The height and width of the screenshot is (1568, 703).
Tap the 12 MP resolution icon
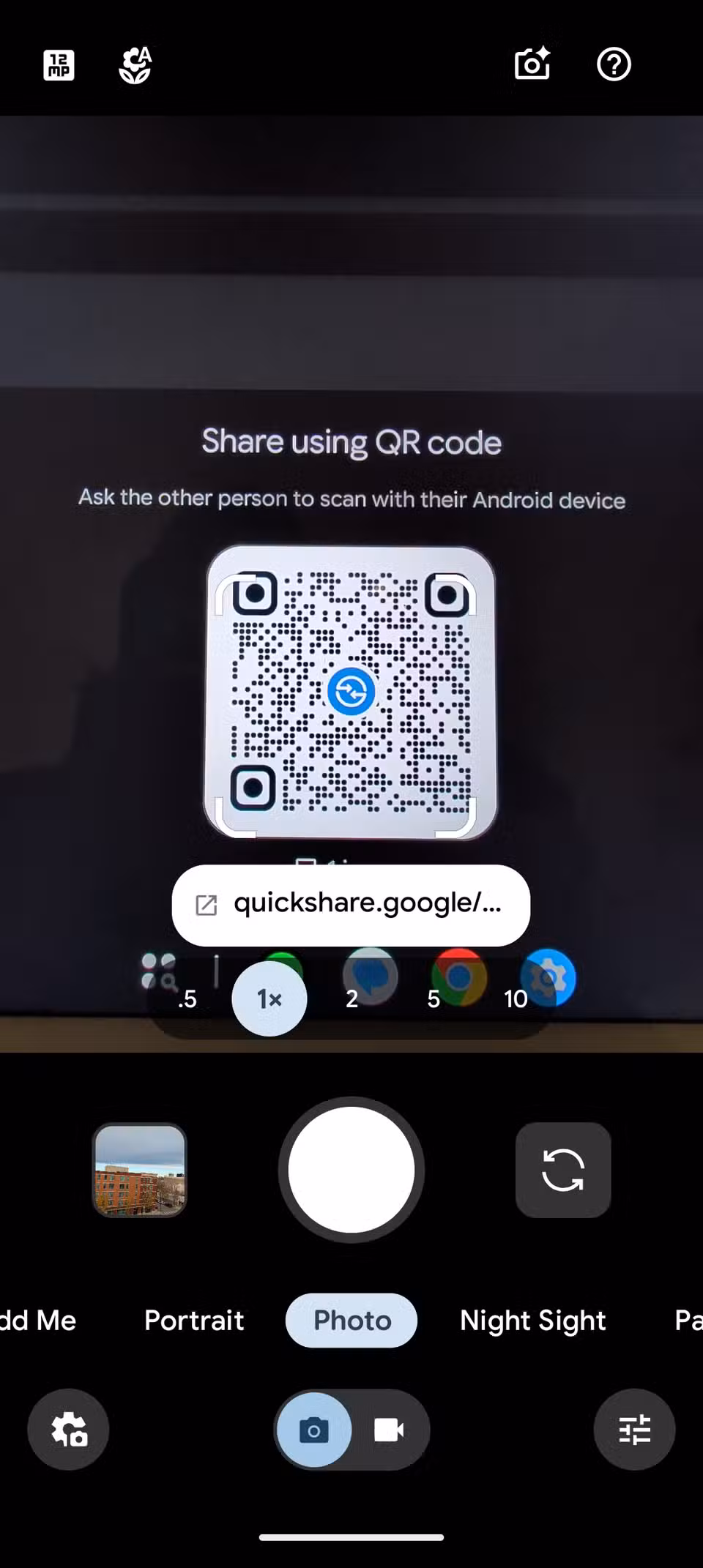(x=59, y=66)
